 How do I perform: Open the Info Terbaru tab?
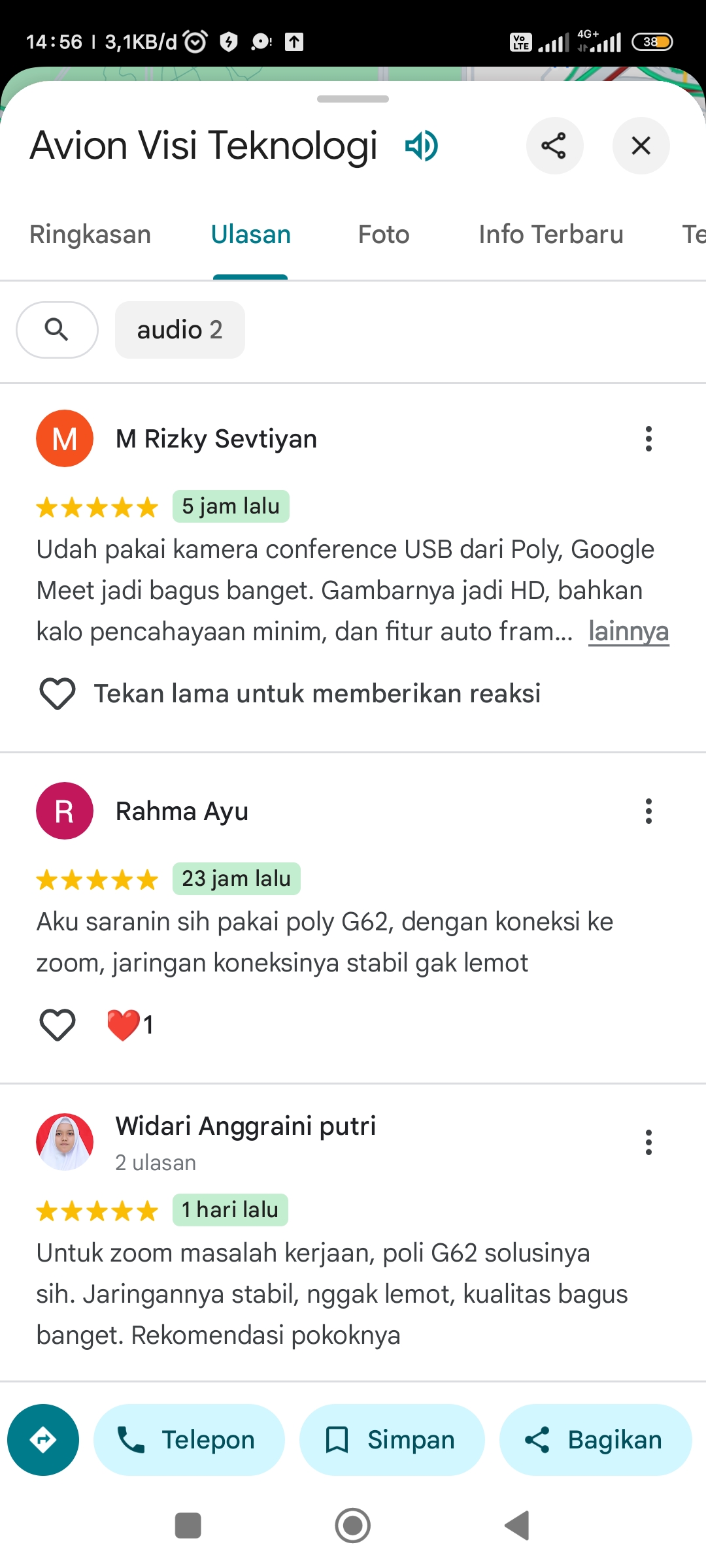pyautogui.click(x=551, y=234)
